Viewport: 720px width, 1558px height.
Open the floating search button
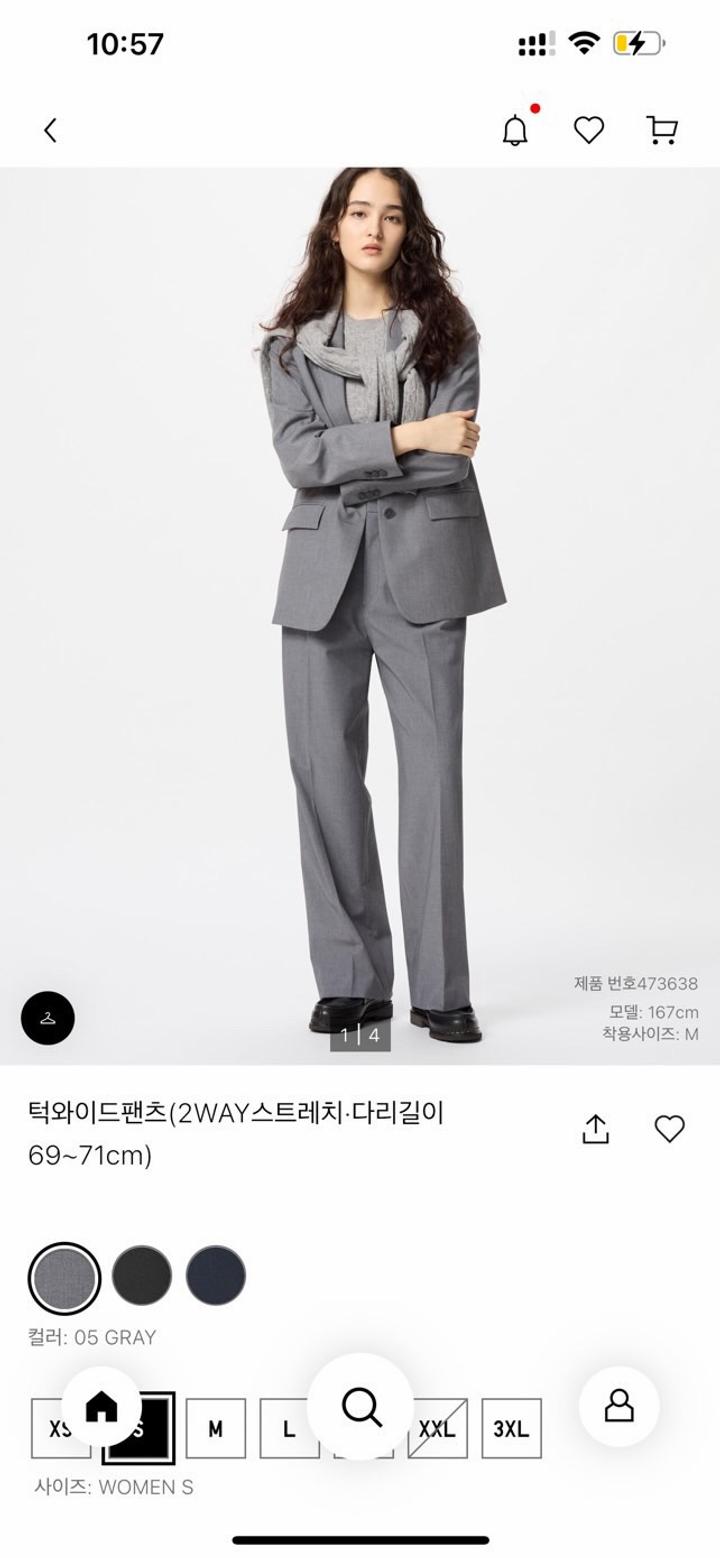point(361,1406)
